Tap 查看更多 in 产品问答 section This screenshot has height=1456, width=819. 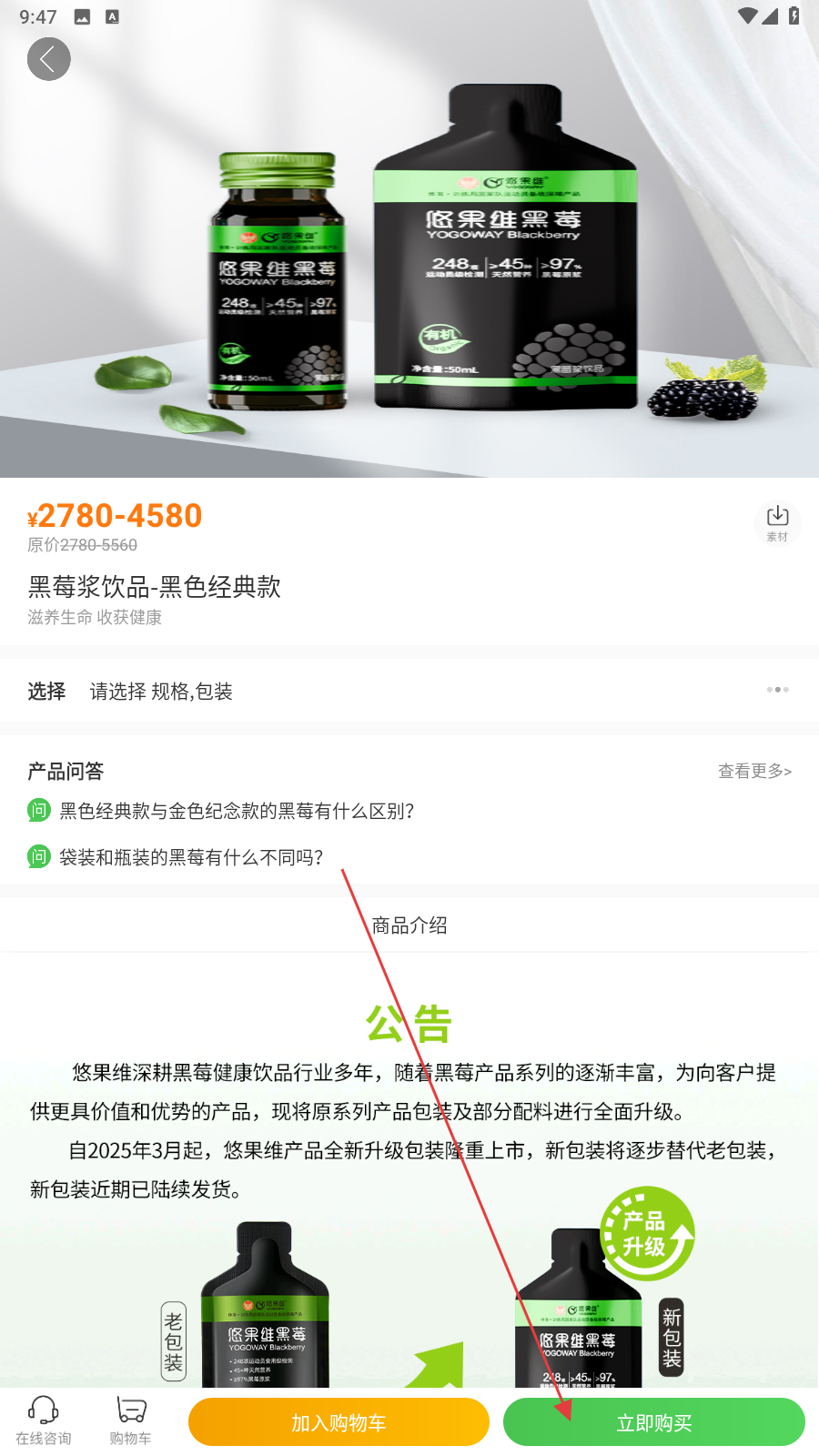[x=754, y=771]
